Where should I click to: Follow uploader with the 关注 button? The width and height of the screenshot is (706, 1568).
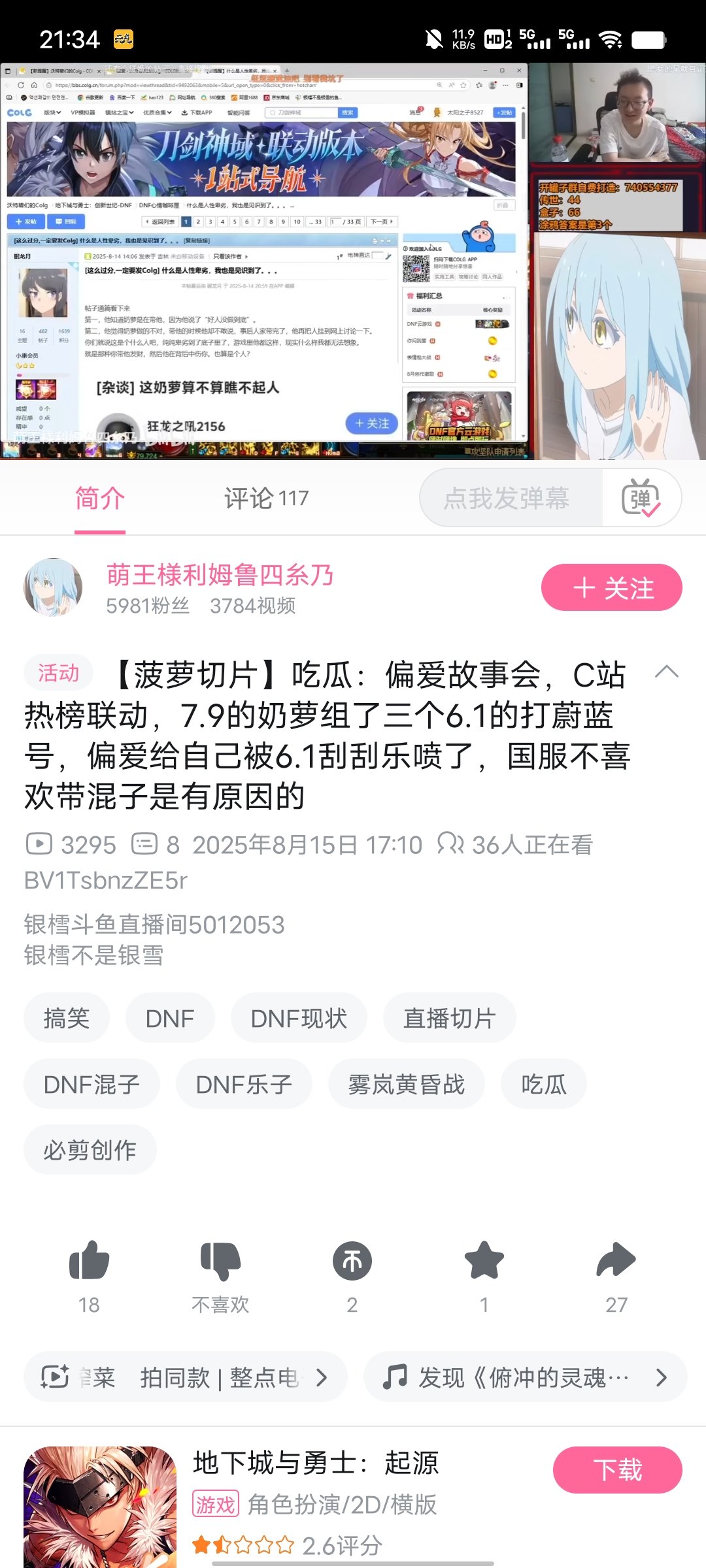(x=611, y=587)
